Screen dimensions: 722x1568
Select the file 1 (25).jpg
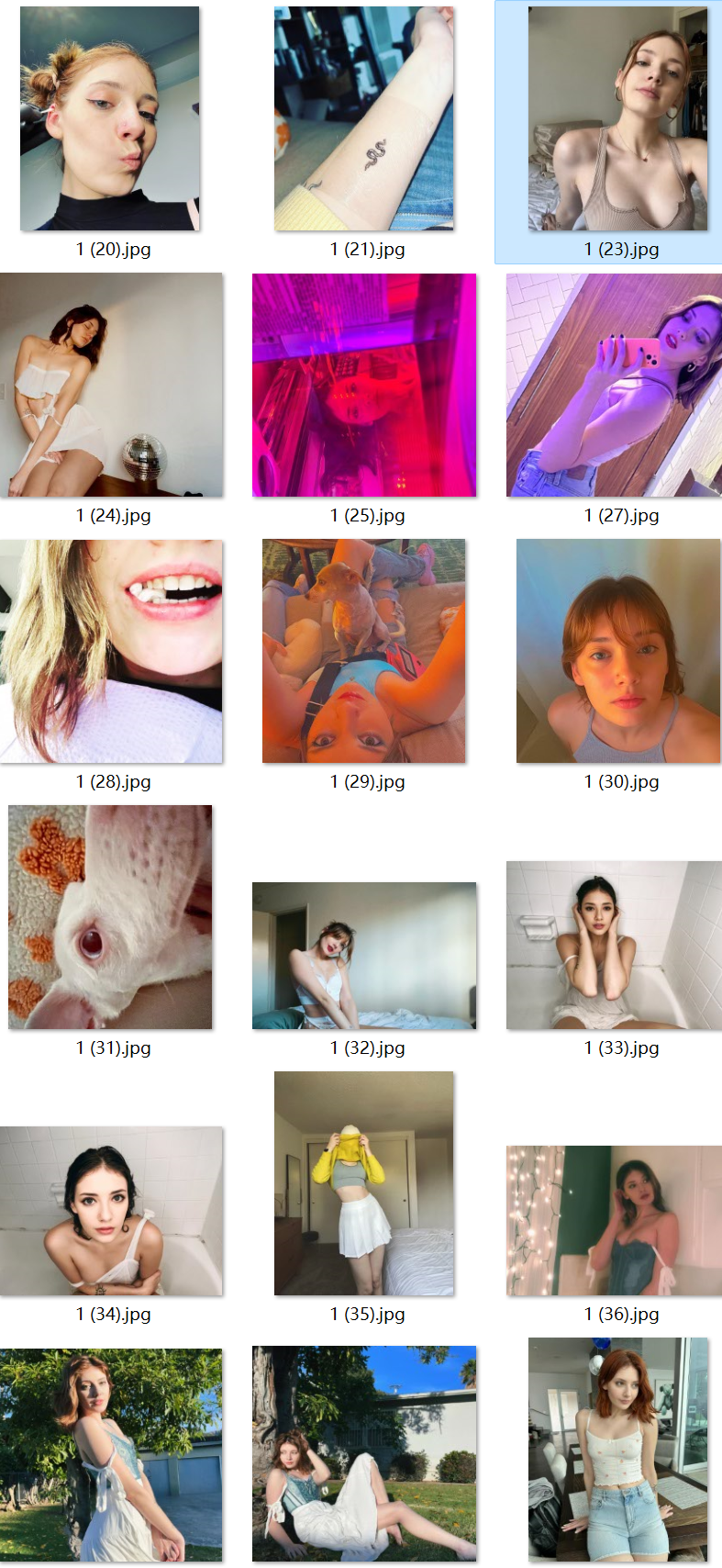[364, 385]
